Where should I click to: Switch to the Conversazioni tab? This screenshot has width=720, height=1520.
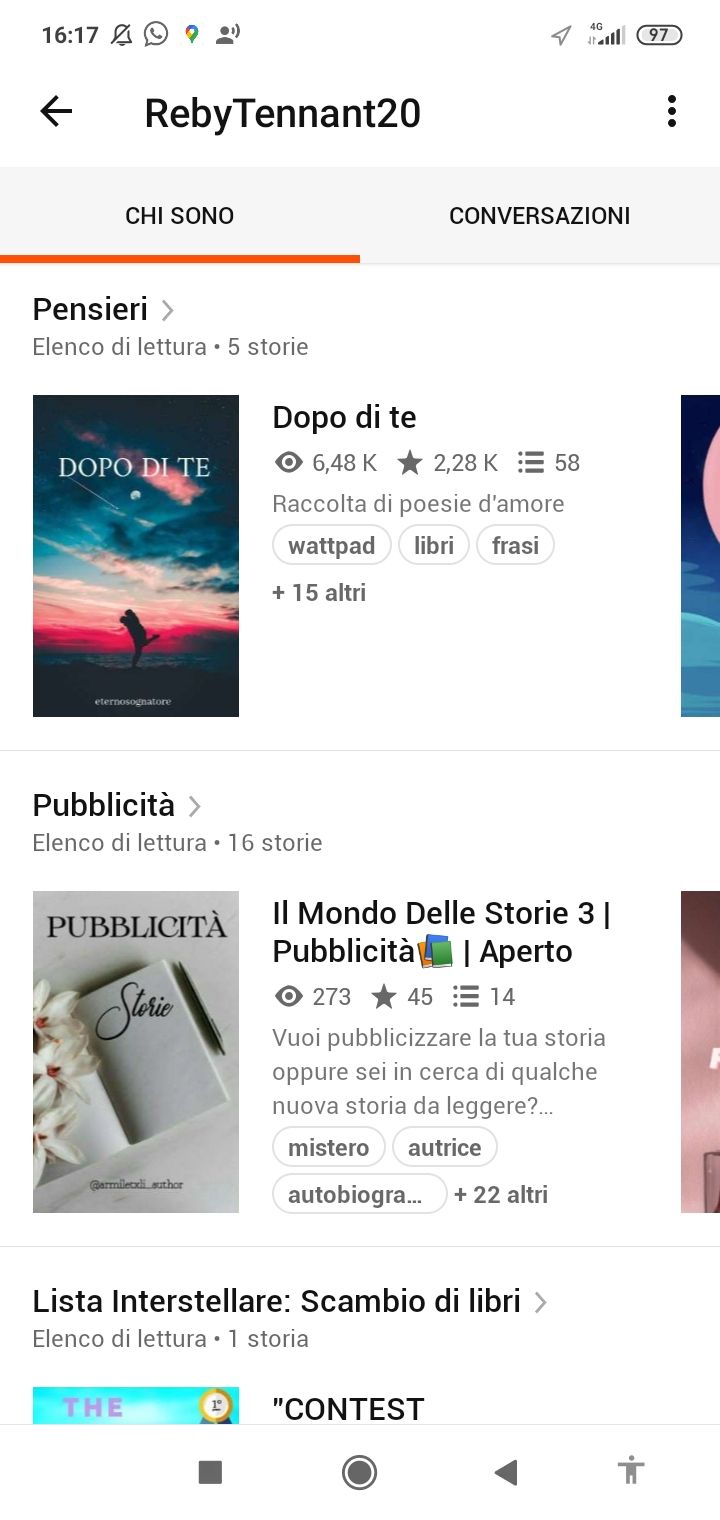[539, 216]
